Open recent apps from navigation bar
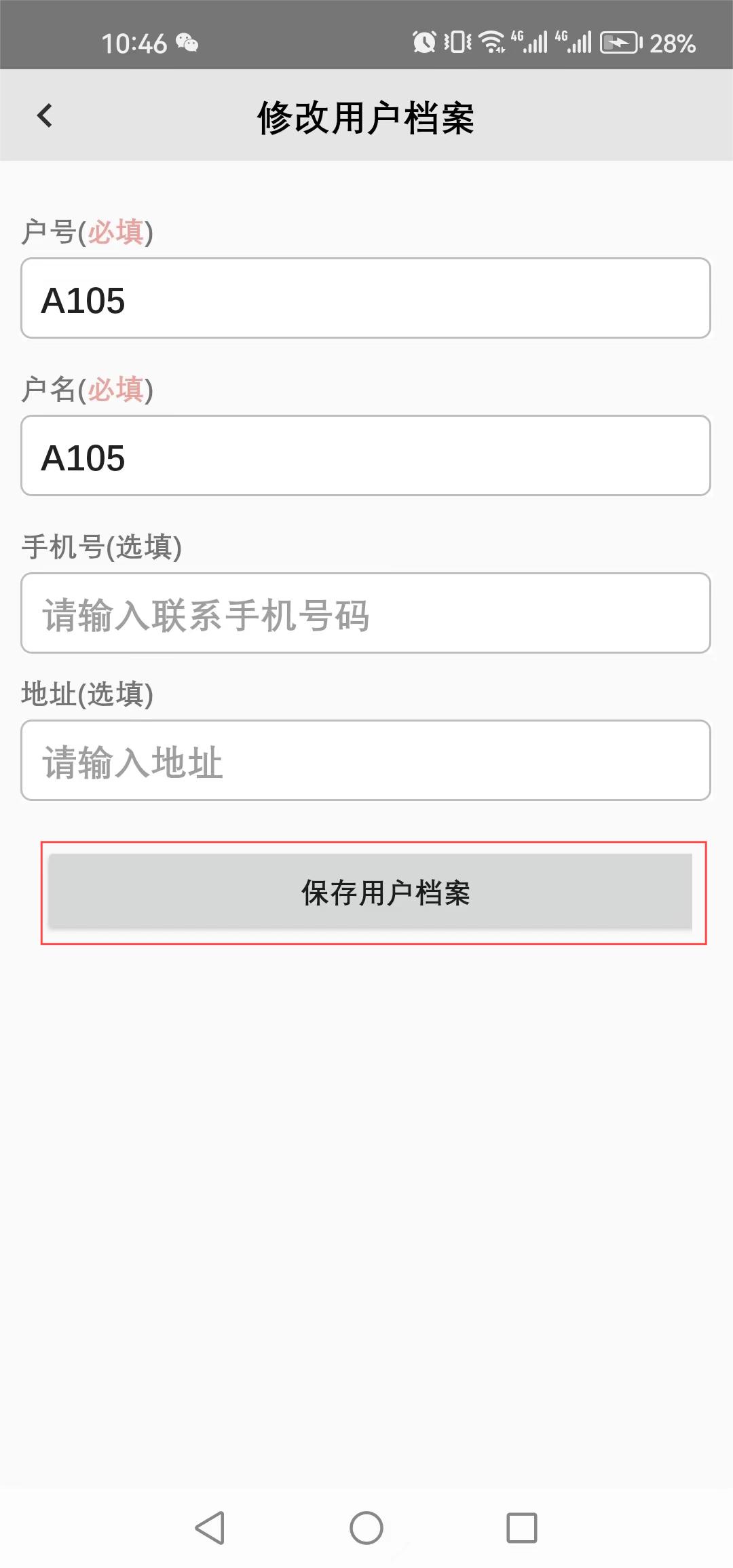This screenshot has width=733, height=1568. click(x=522, y=1528)
